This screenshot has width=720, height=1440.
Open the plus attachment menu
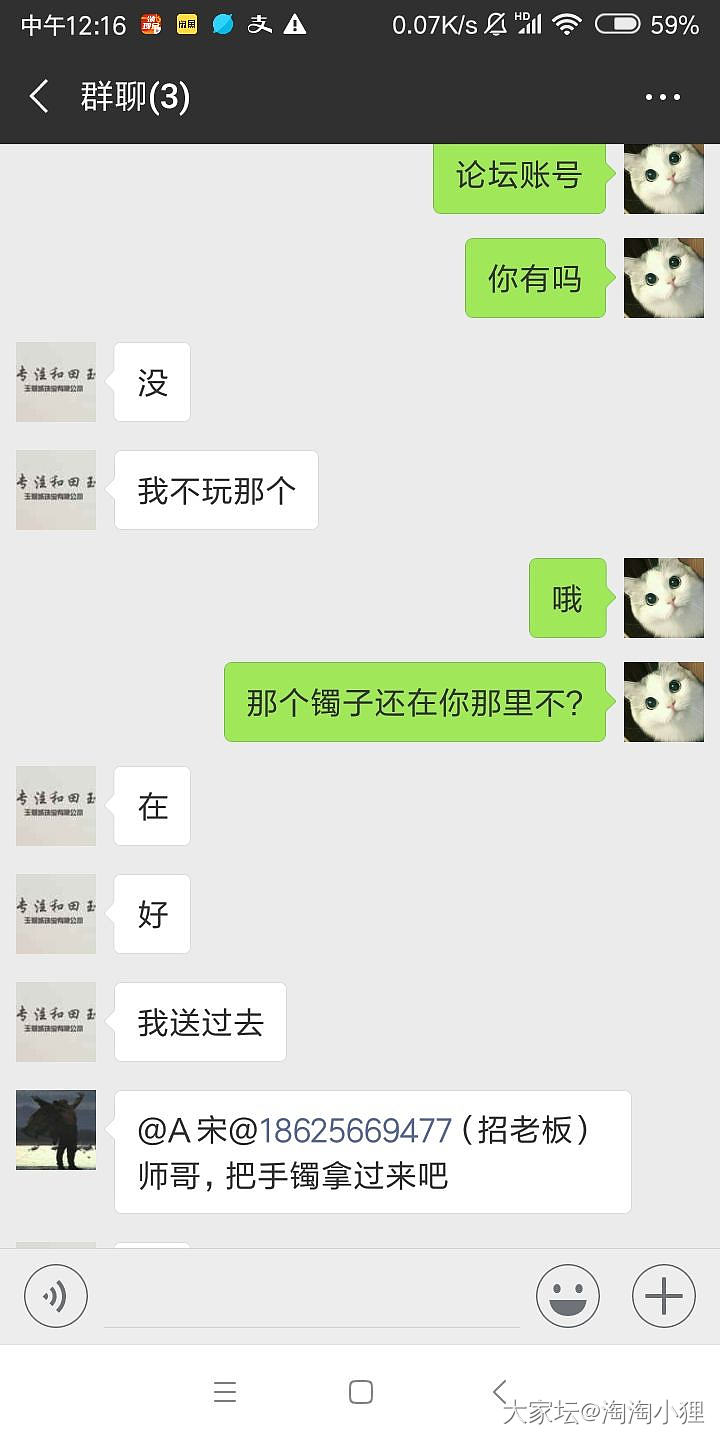tap(663, 1296)
